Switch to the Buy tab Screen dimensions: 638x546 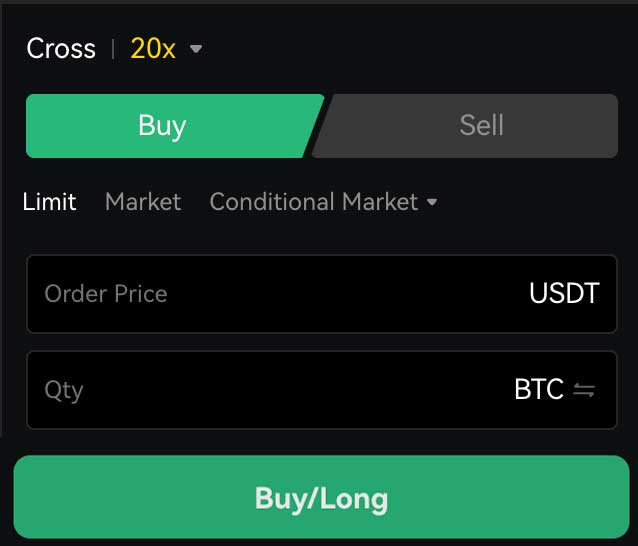pyautogui.click(x=163, y=126)
